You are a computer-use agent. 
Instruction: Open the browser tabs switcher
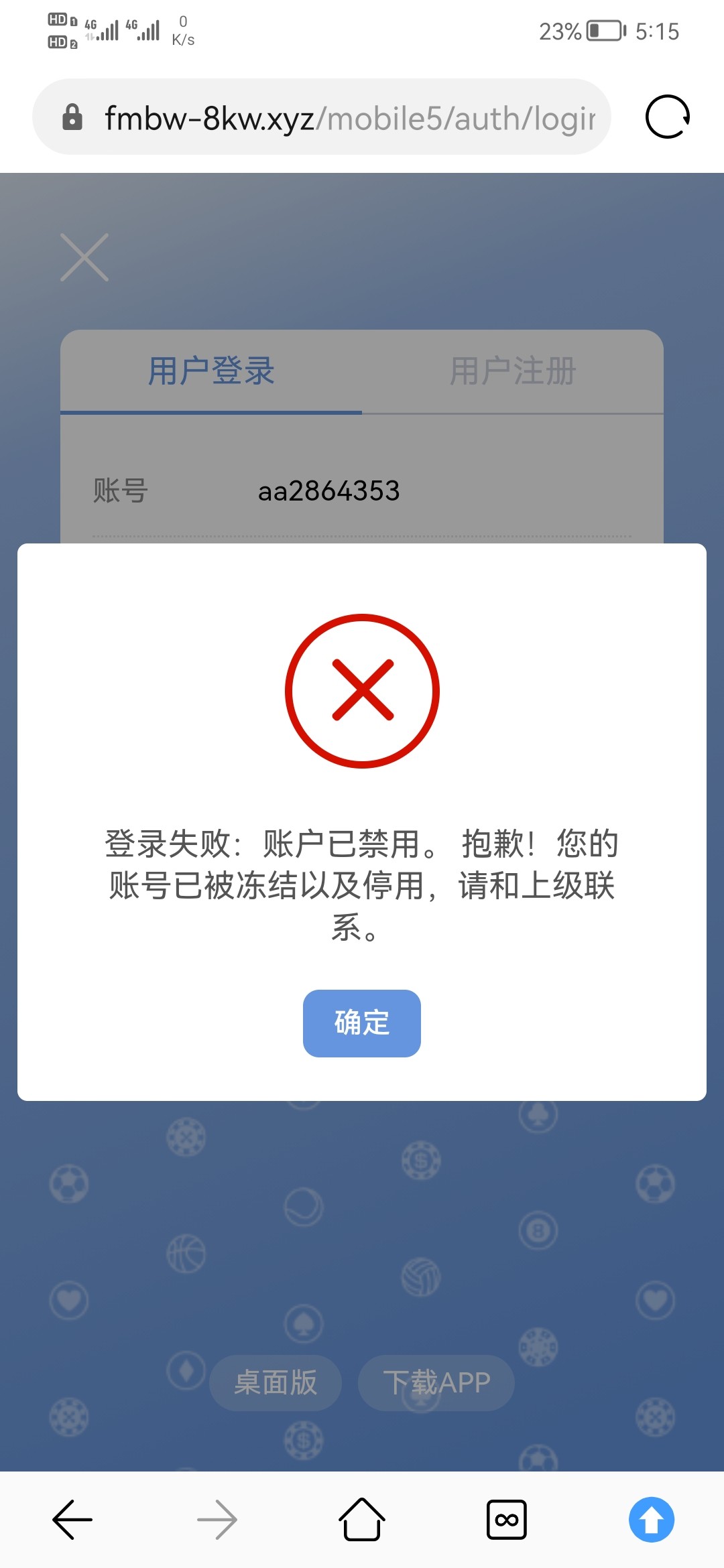506,1519
